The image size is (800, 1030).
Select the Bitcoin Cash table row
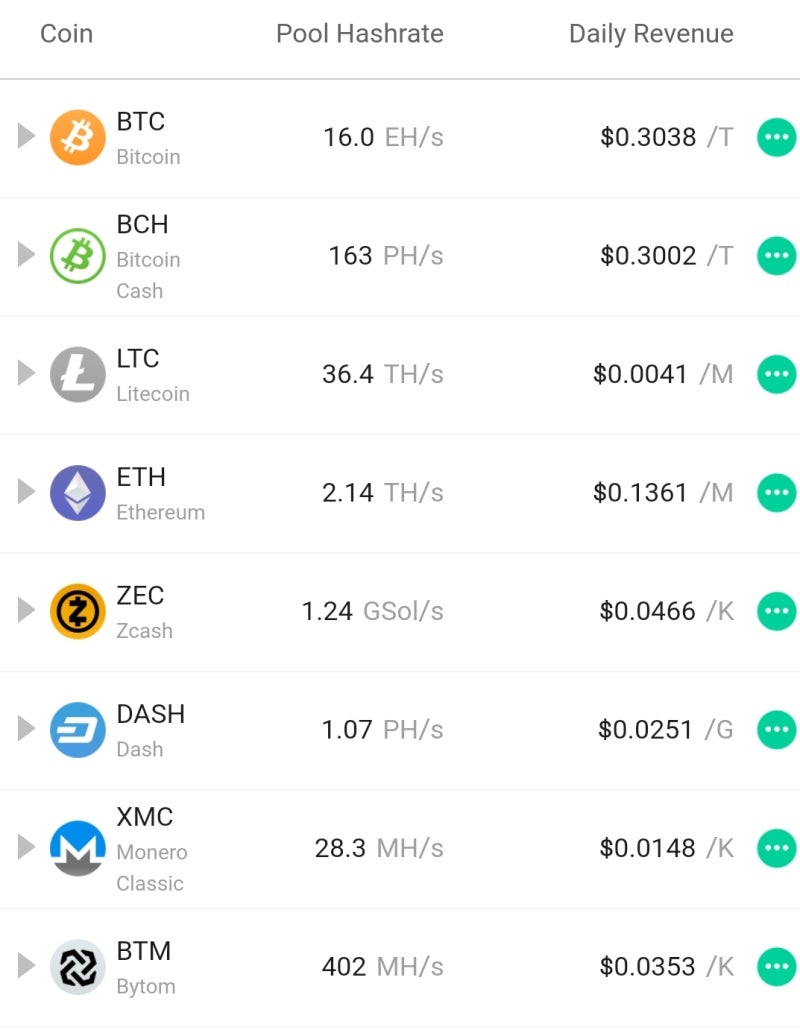pyautogui.click(x=400, y=255)
